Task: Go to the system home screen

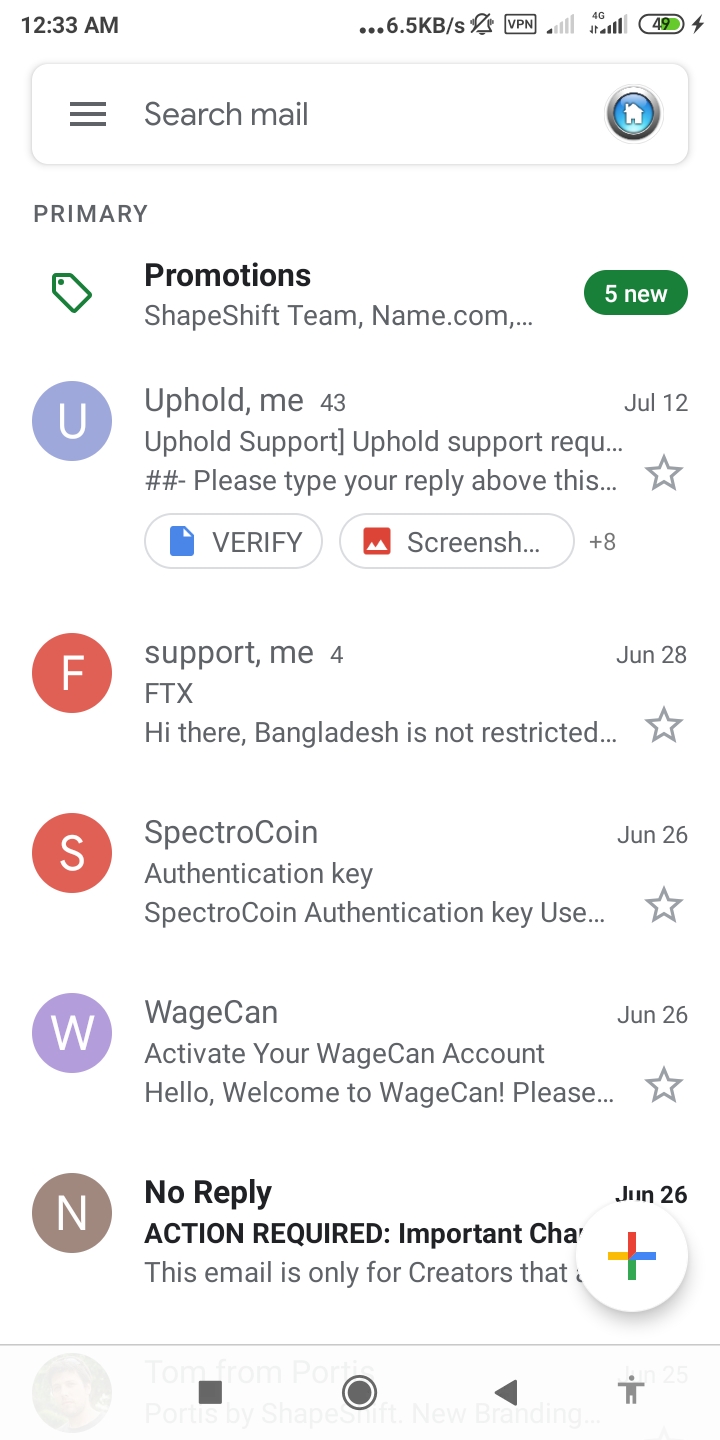Action: (x=359, y=1392)
